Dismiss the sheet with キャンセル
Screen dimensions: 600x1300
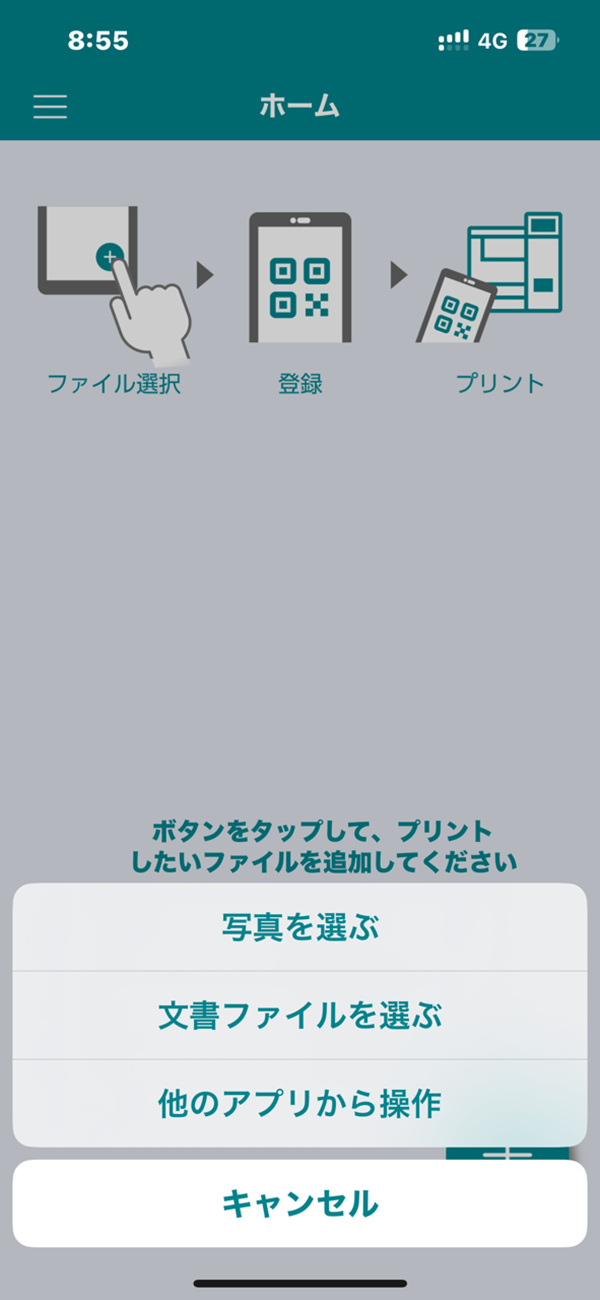click(300, 1203)
